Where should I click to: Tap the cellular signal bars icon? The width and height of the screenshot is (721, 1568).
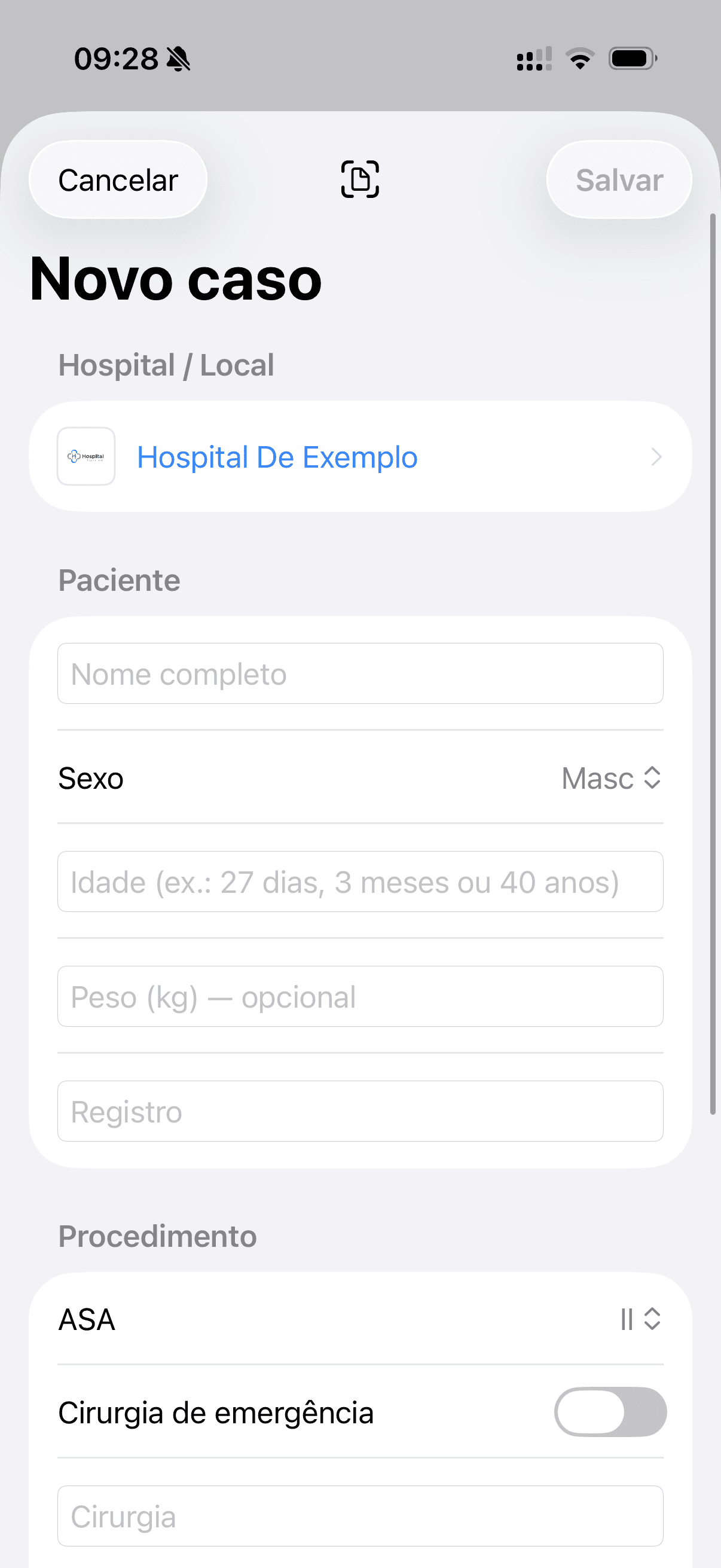tap(531, 58)
